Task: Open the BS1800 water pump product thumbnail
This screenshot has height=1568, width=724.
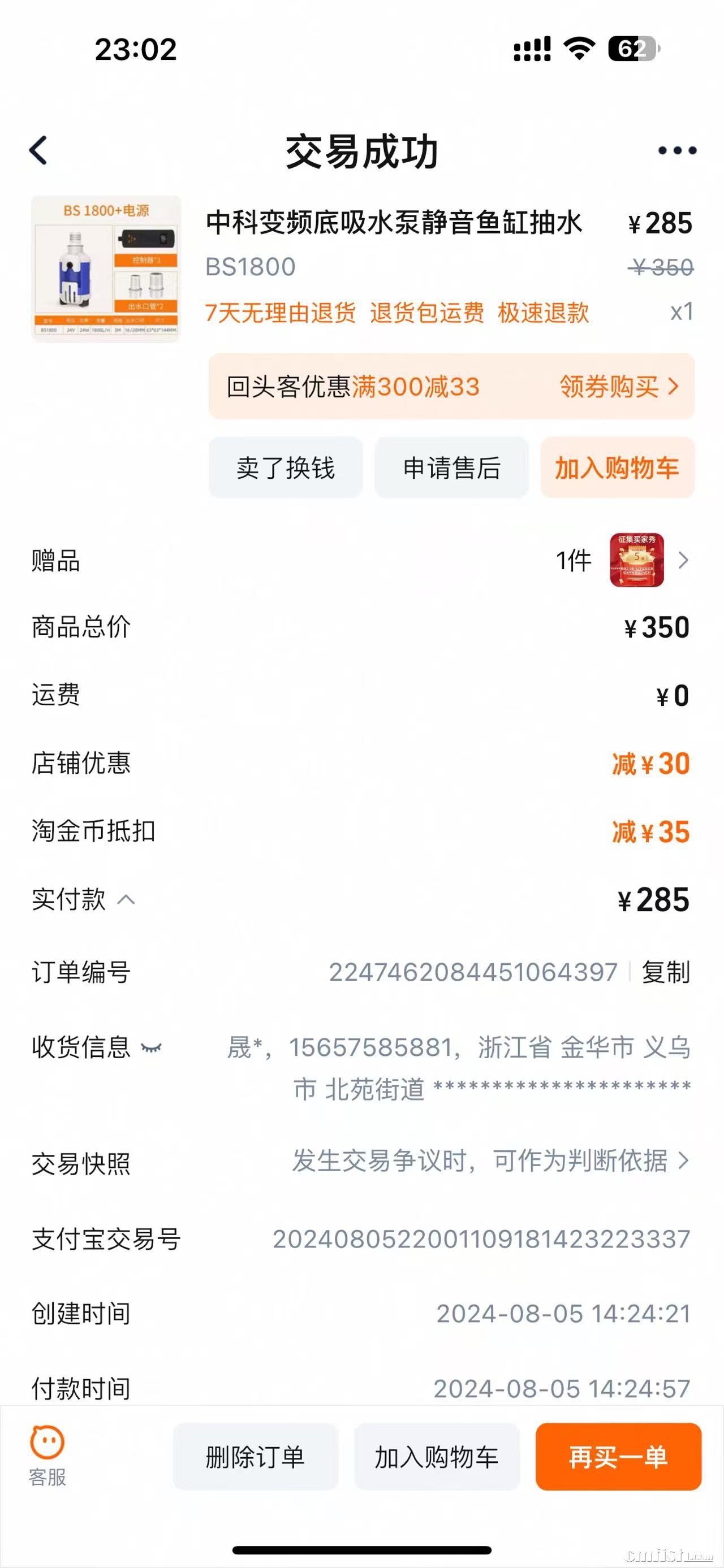Action: [x=106, y=269]
